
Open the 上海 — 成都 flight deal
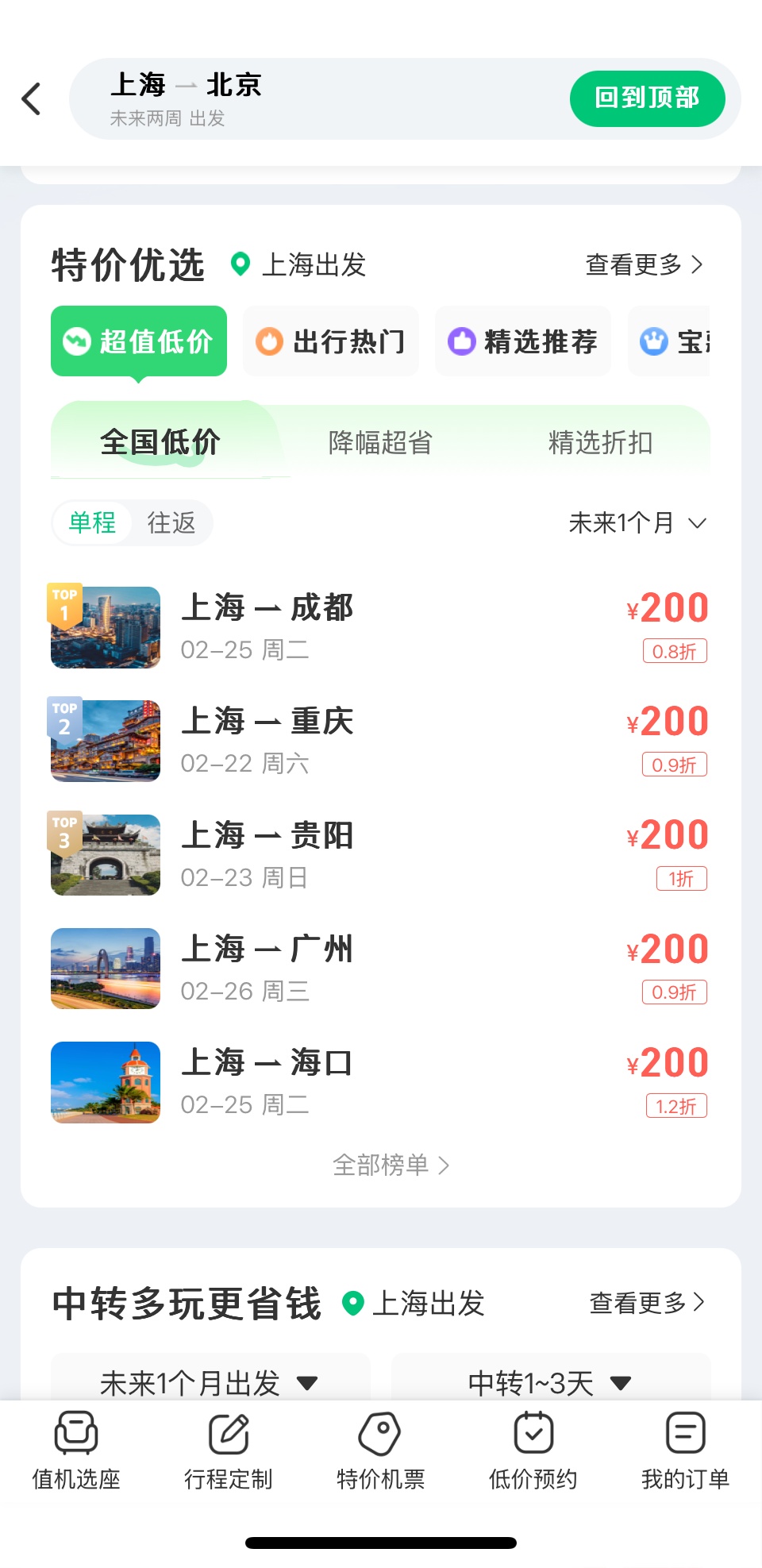379,627
